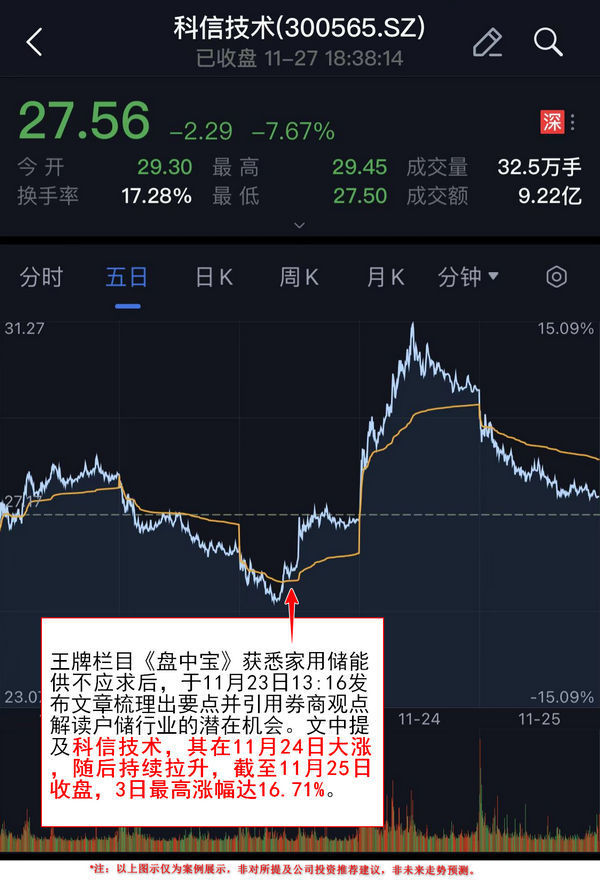This screenshot has width=600, height=882.
Task: Switch to the 日K chart tab
Action: coord(213,277)
